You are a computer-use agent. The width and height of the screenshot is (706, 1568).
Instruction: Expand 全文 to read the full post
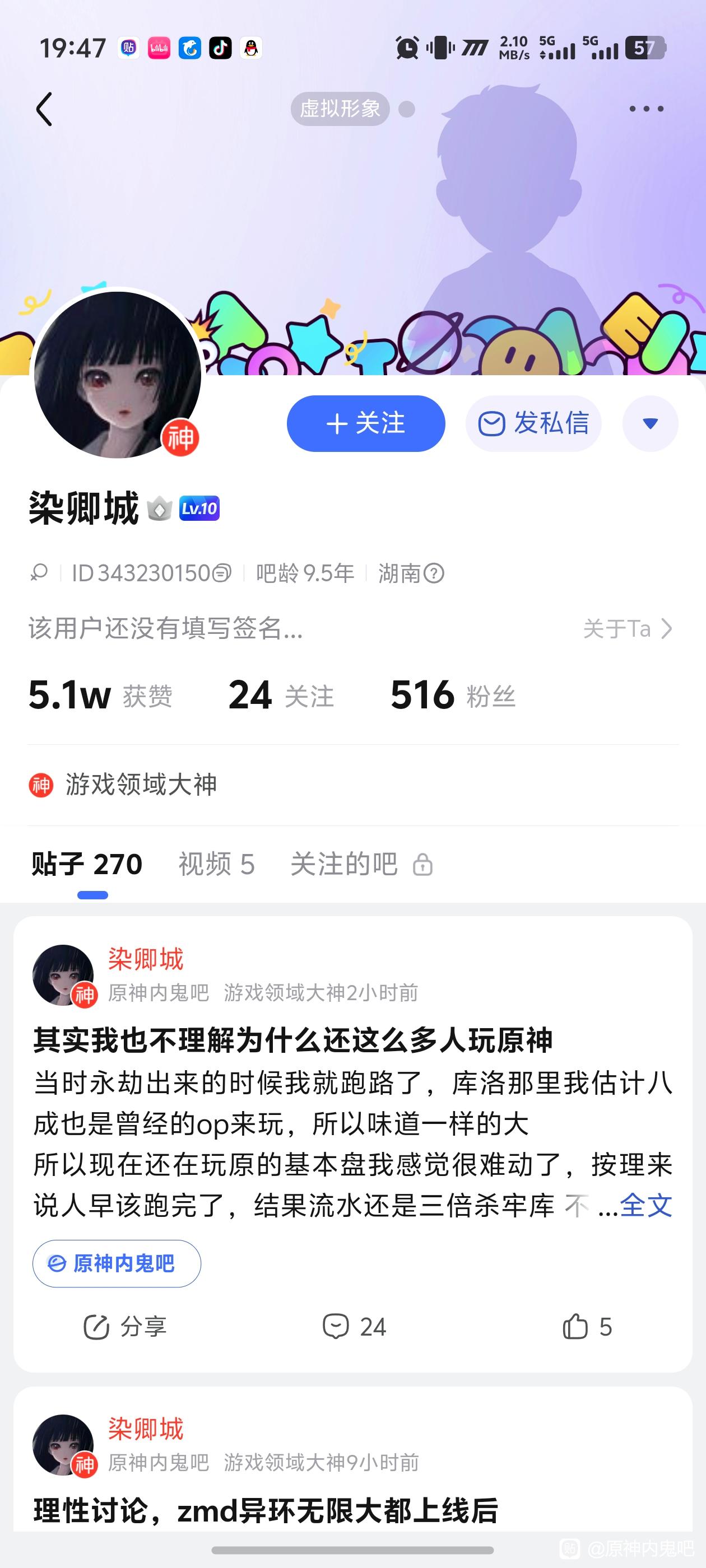point(645,1205)
